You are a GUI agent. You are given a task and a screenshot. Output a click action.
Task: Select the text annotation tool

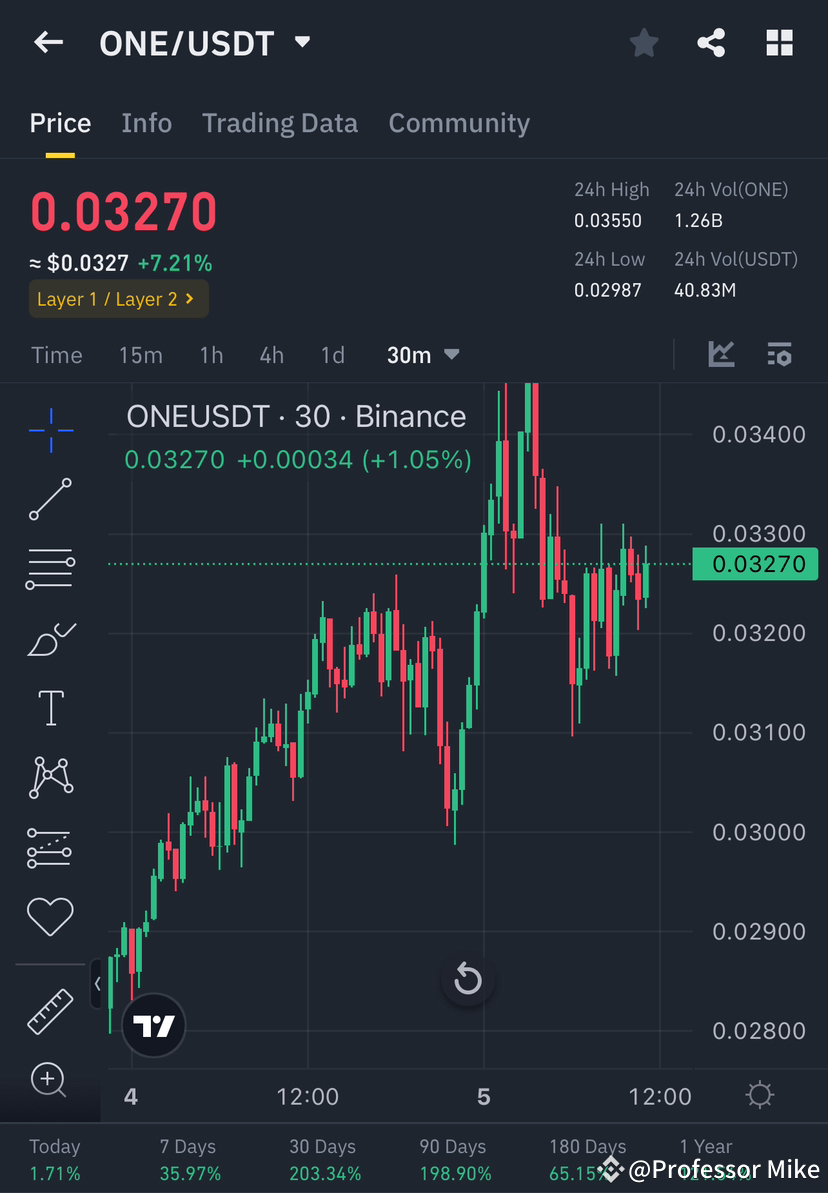pyautogui.click(x=50, y=707)
